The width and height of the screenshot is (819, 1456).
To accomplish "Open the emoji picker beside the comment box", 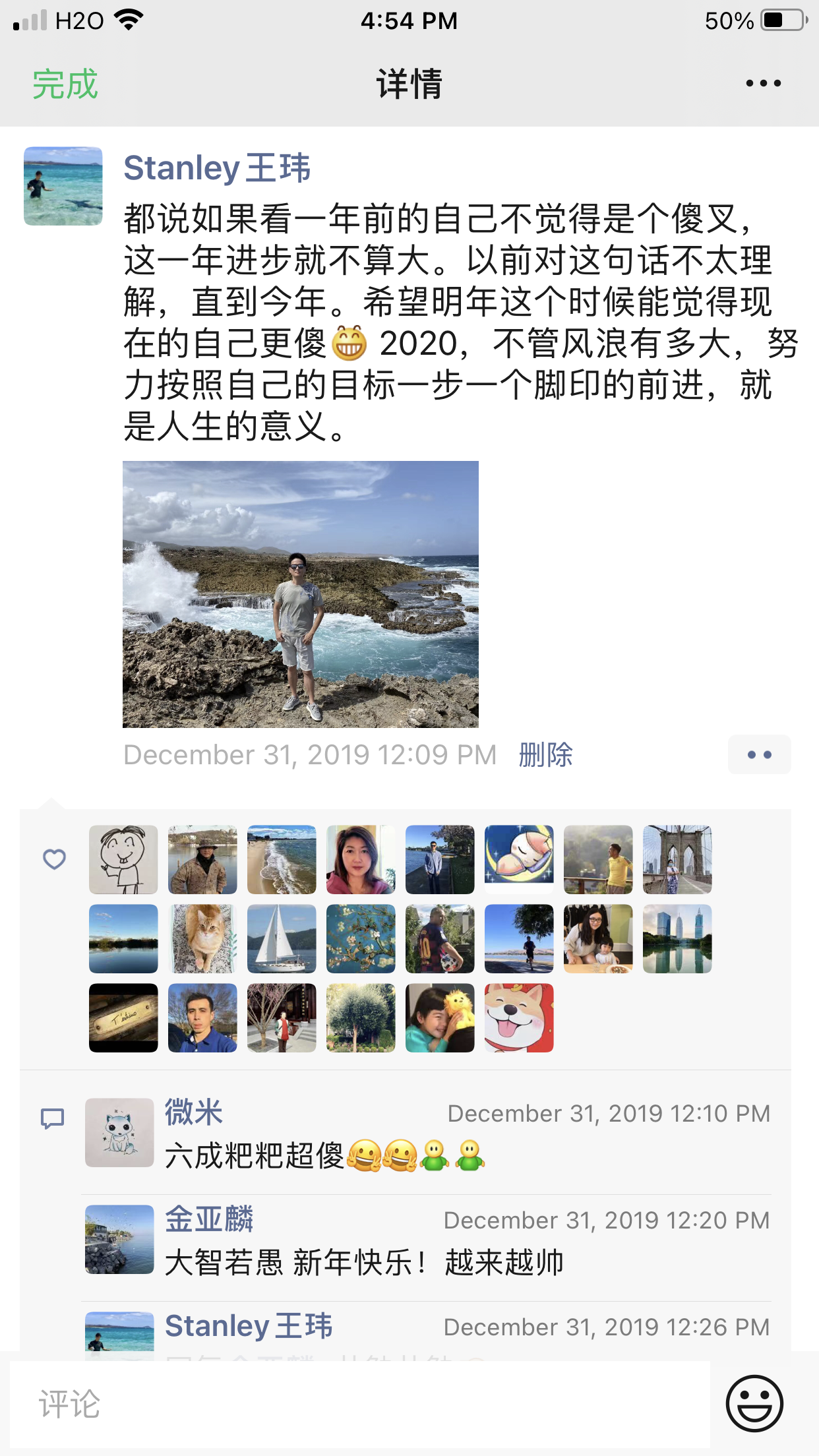I will [x=754, y=1403].
